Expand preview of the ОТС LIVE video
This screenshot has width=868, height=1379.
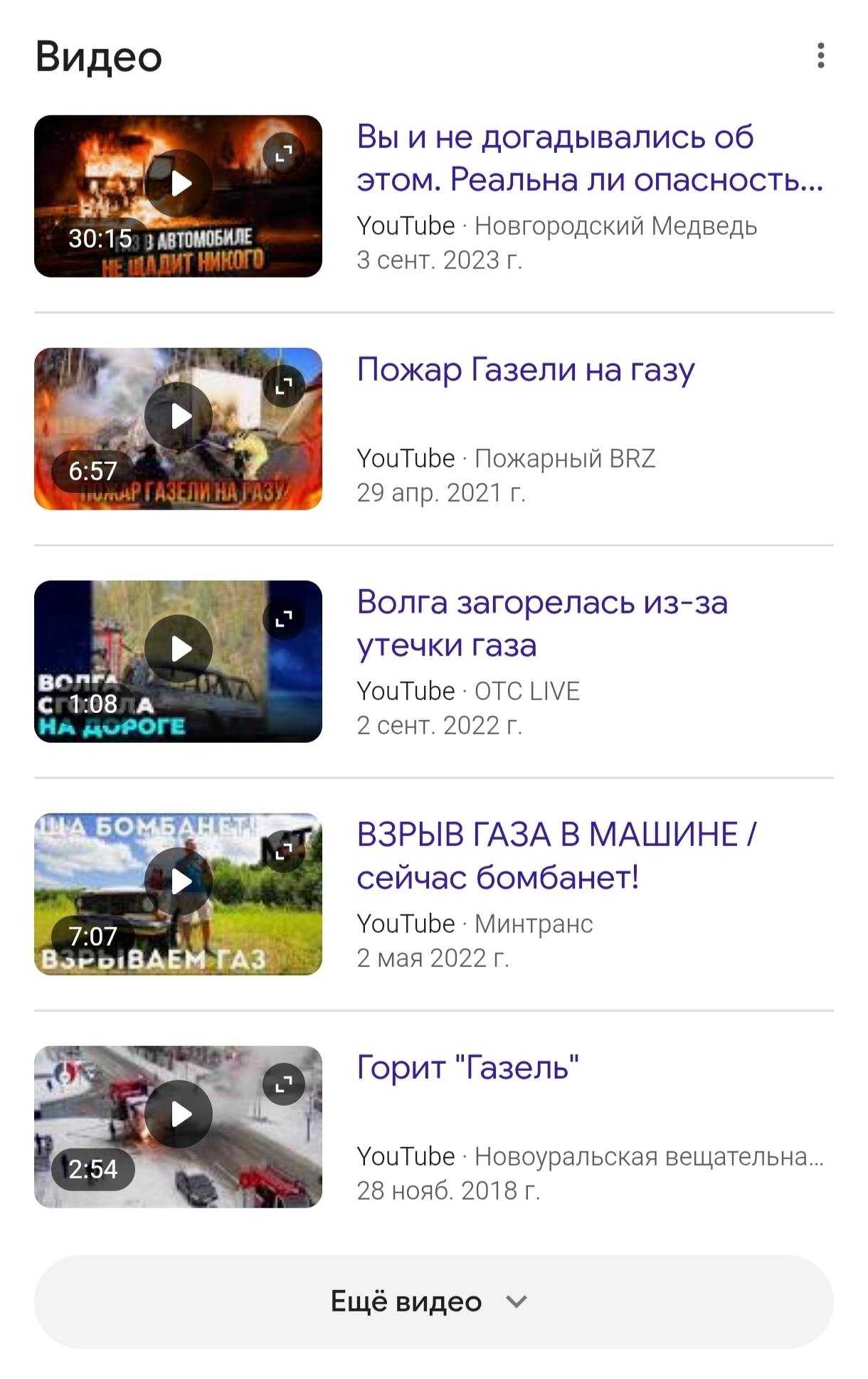284,619
